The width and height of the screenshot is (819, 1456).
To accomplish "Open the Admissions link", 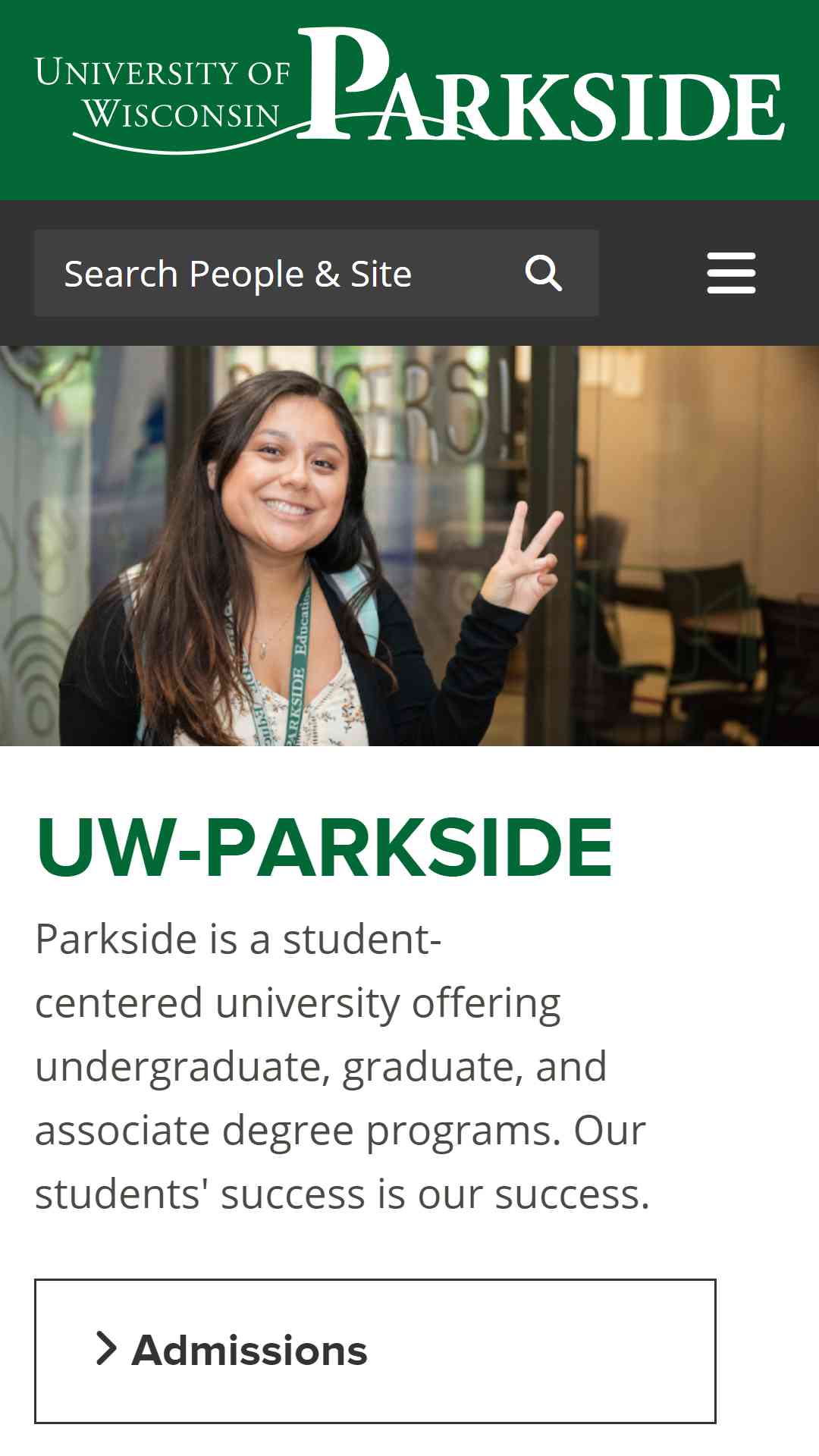I will [375, 1351].
